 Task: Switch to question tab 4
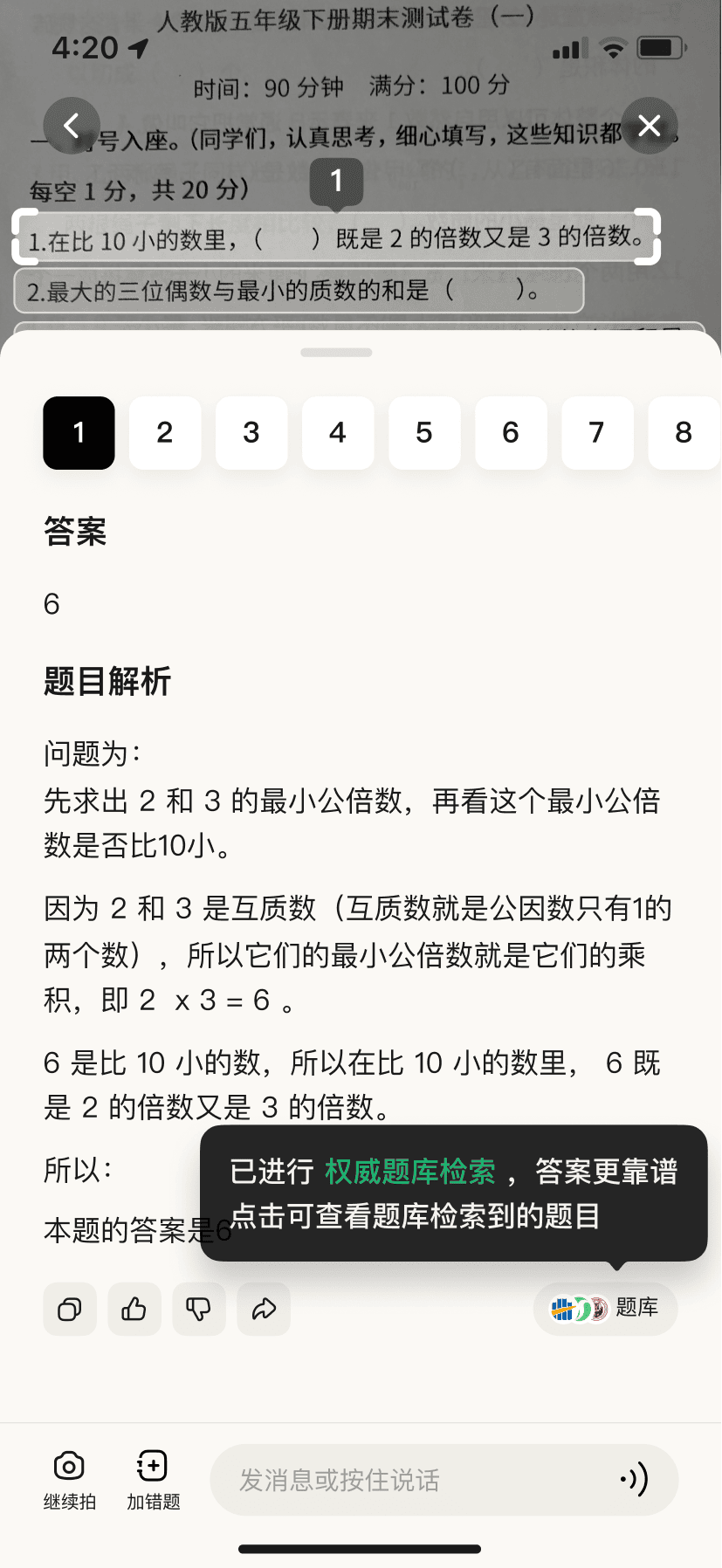[338, 433]
